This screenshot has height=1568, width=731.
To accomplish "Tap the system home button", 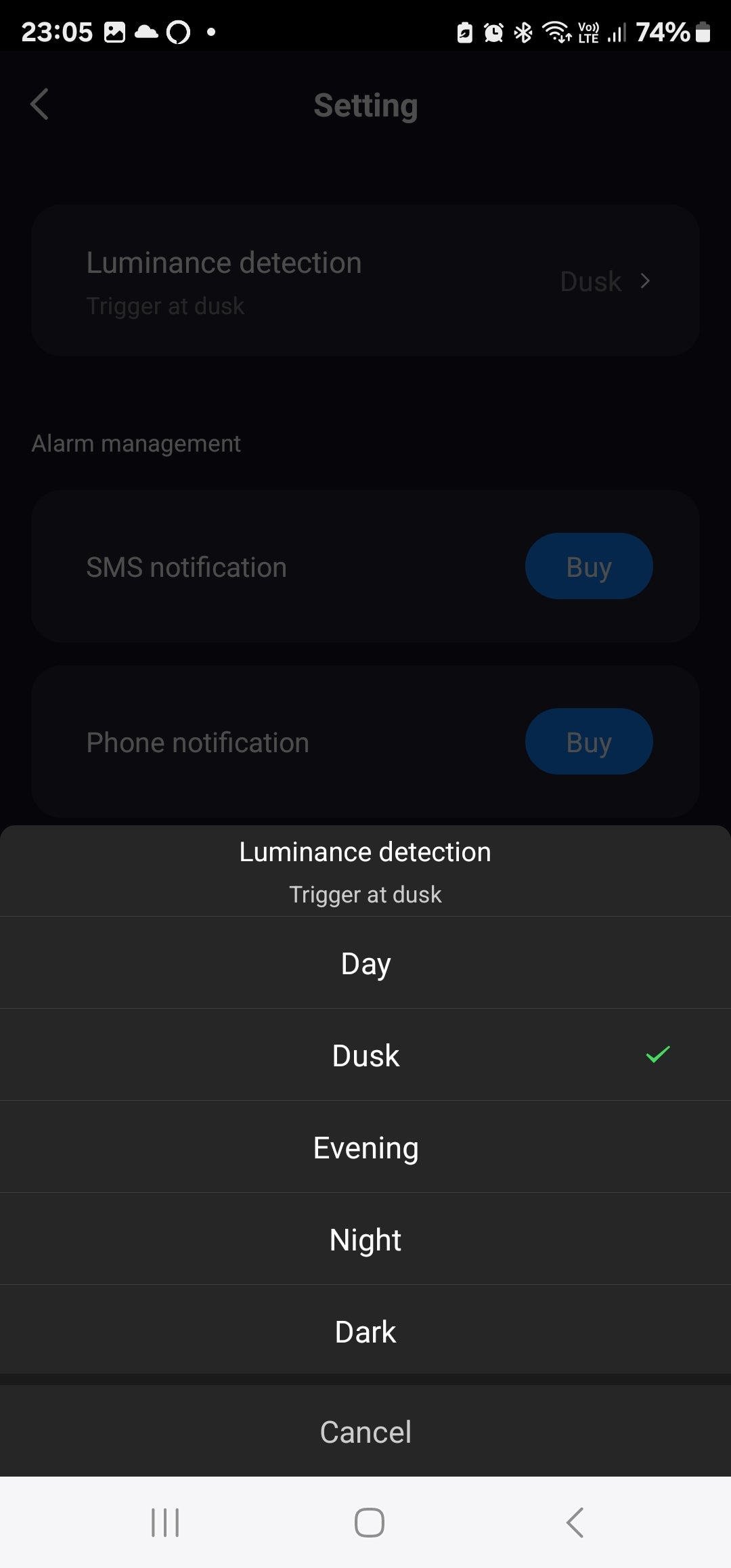I will 369,1523.
